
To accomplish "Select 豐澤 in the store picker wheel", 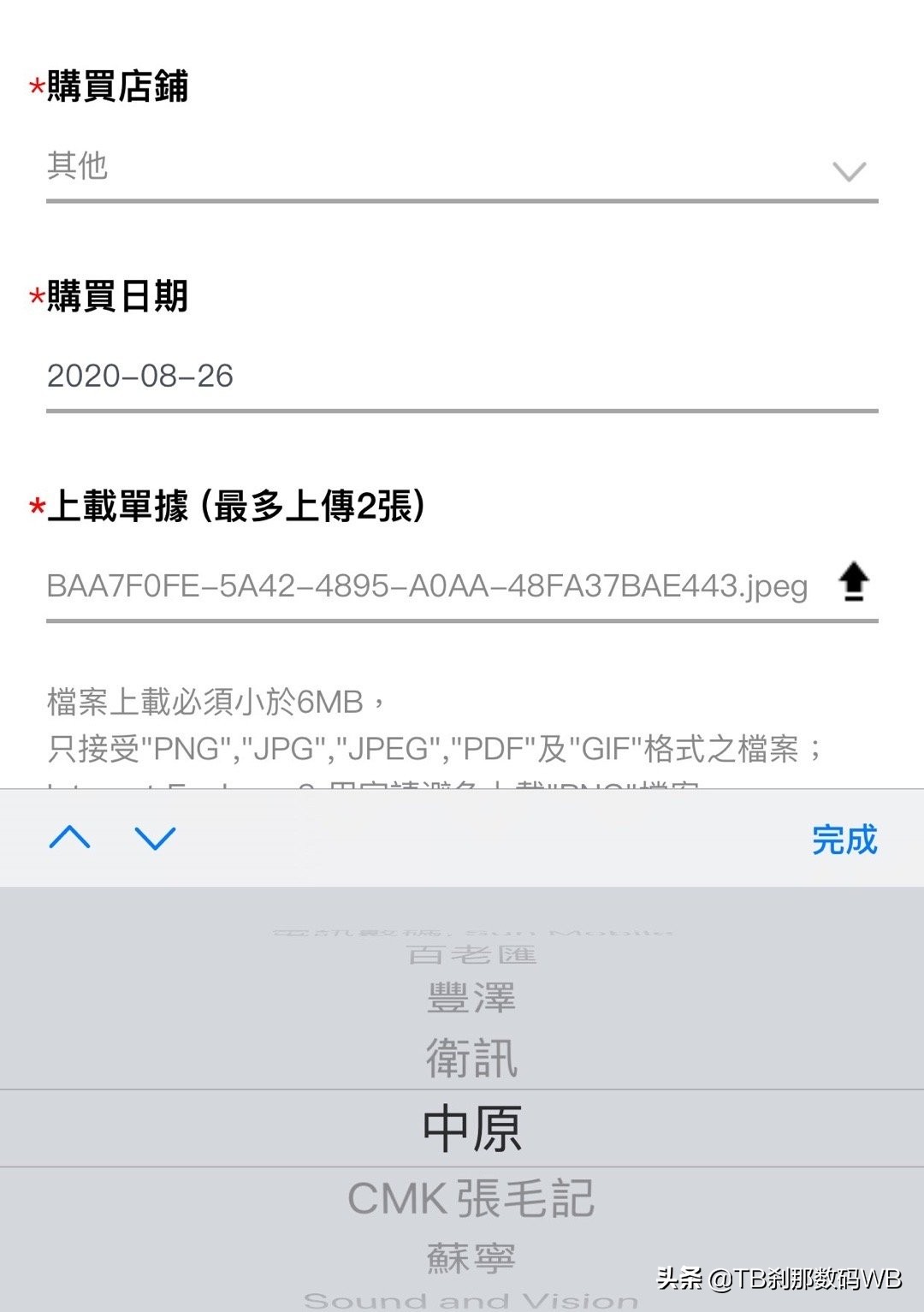I will point(470,998).
